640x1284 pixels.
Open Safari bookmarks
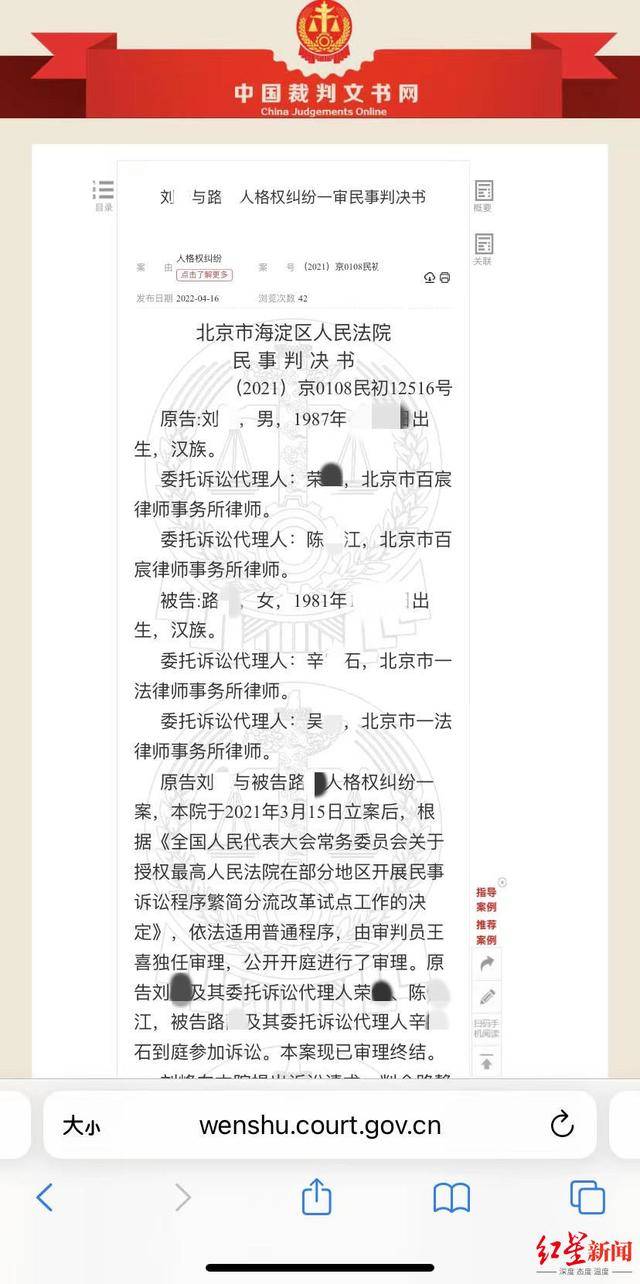coord(451,1197)
